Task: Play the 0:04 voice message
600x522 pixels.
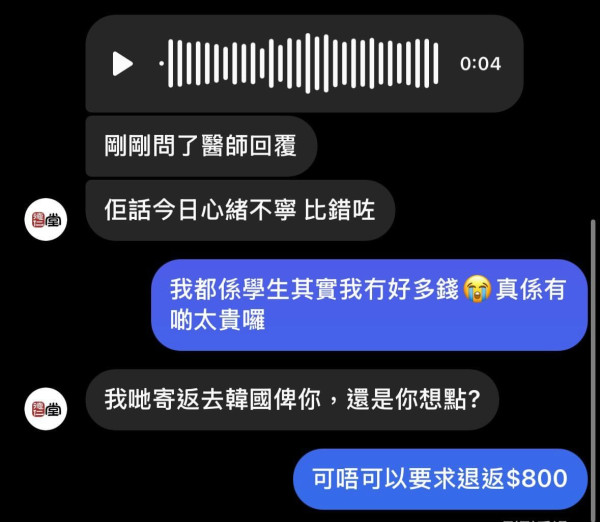Action: pyautogui.click(x=122, y=64)
